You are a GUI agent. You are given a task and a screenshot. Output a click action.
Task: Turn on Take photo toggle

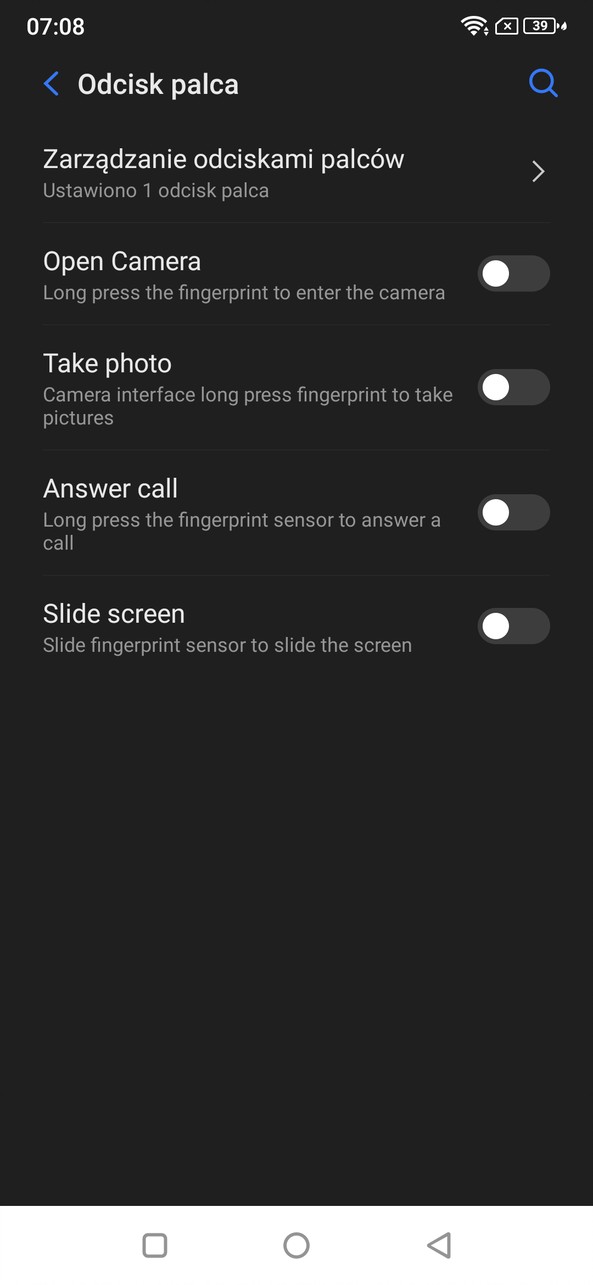click(x=514, y=387)
